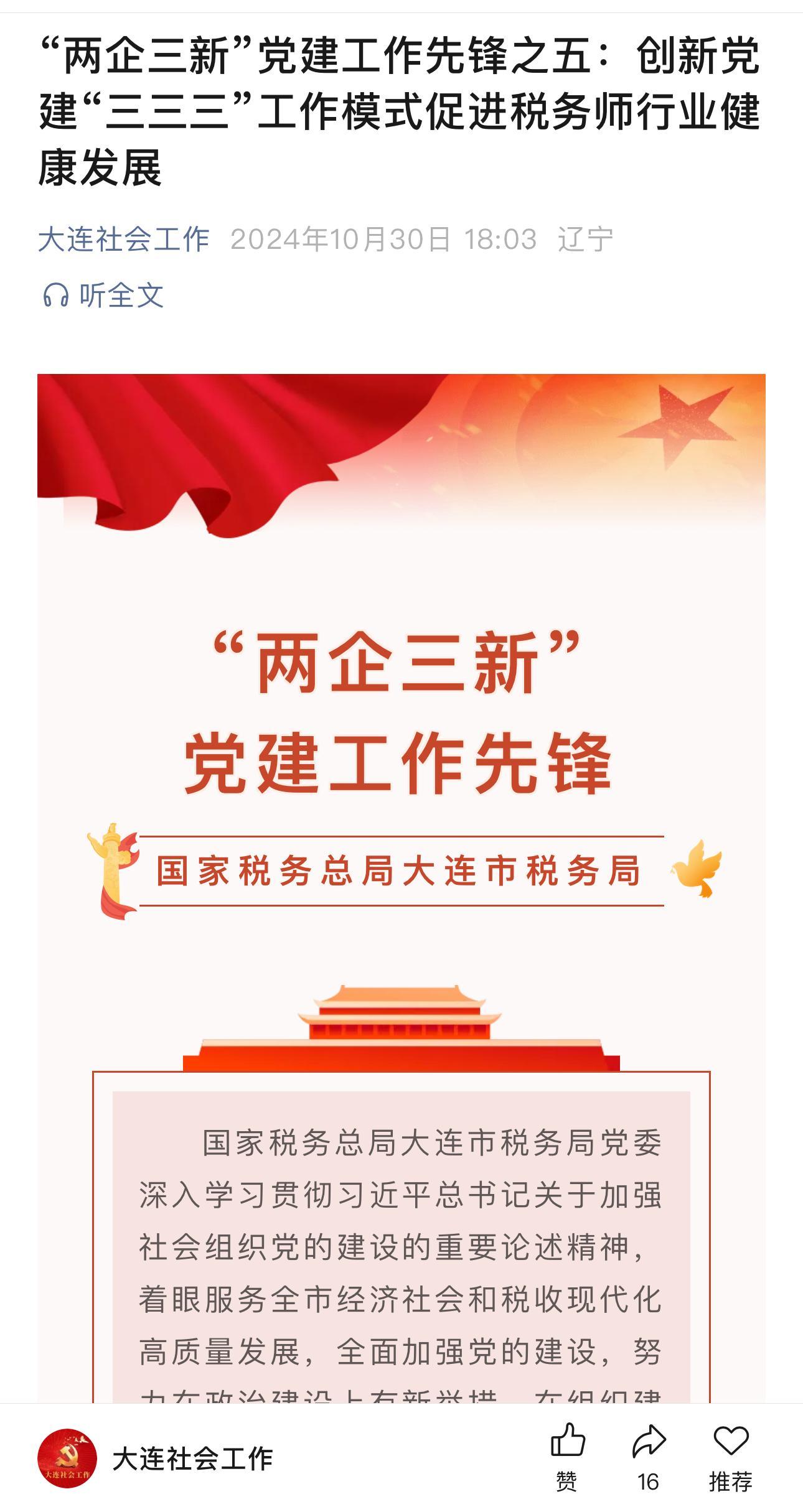The height and width of the screenshot is (1512, 803).
Task: Open the article's poster image
Action: click(401, 809)
